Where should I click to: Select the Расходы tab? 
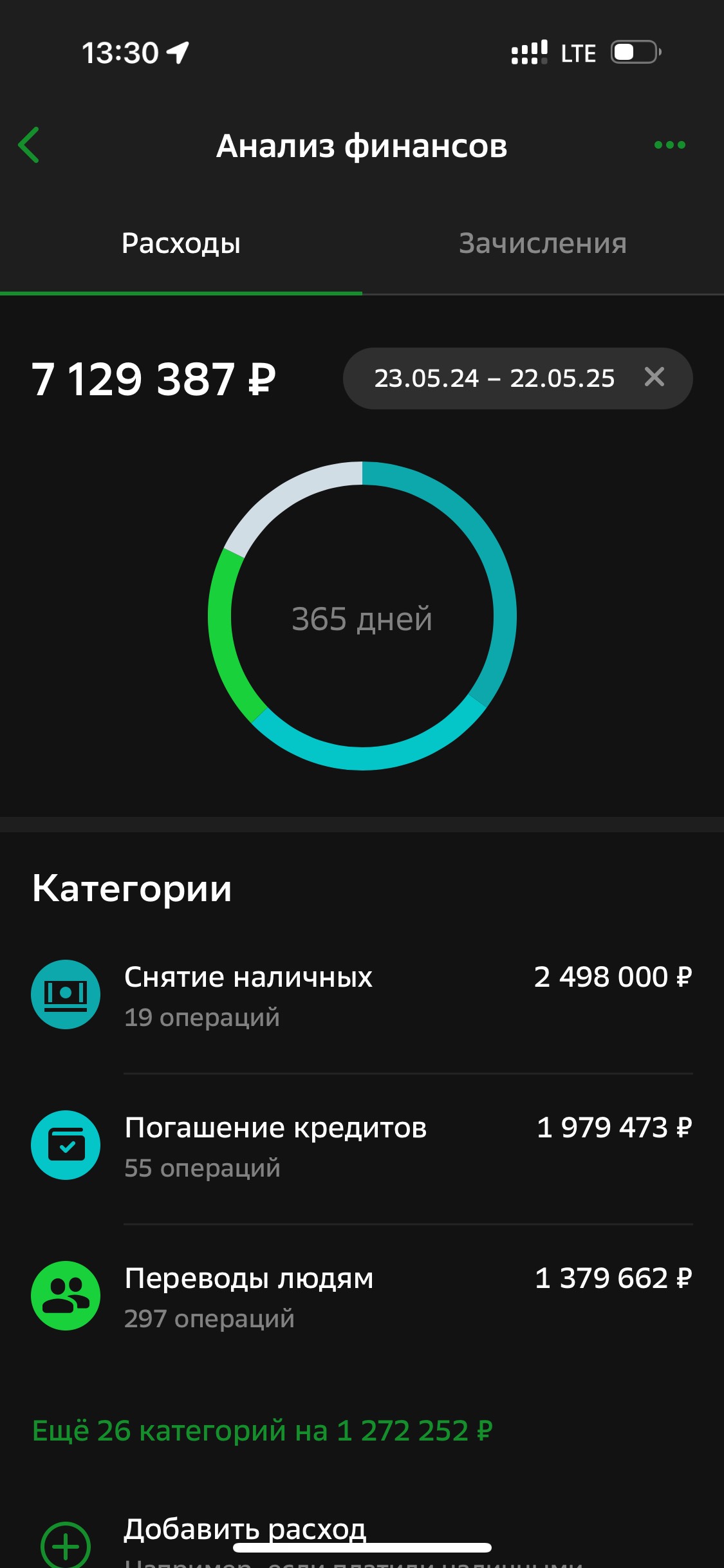pos(181,243)
